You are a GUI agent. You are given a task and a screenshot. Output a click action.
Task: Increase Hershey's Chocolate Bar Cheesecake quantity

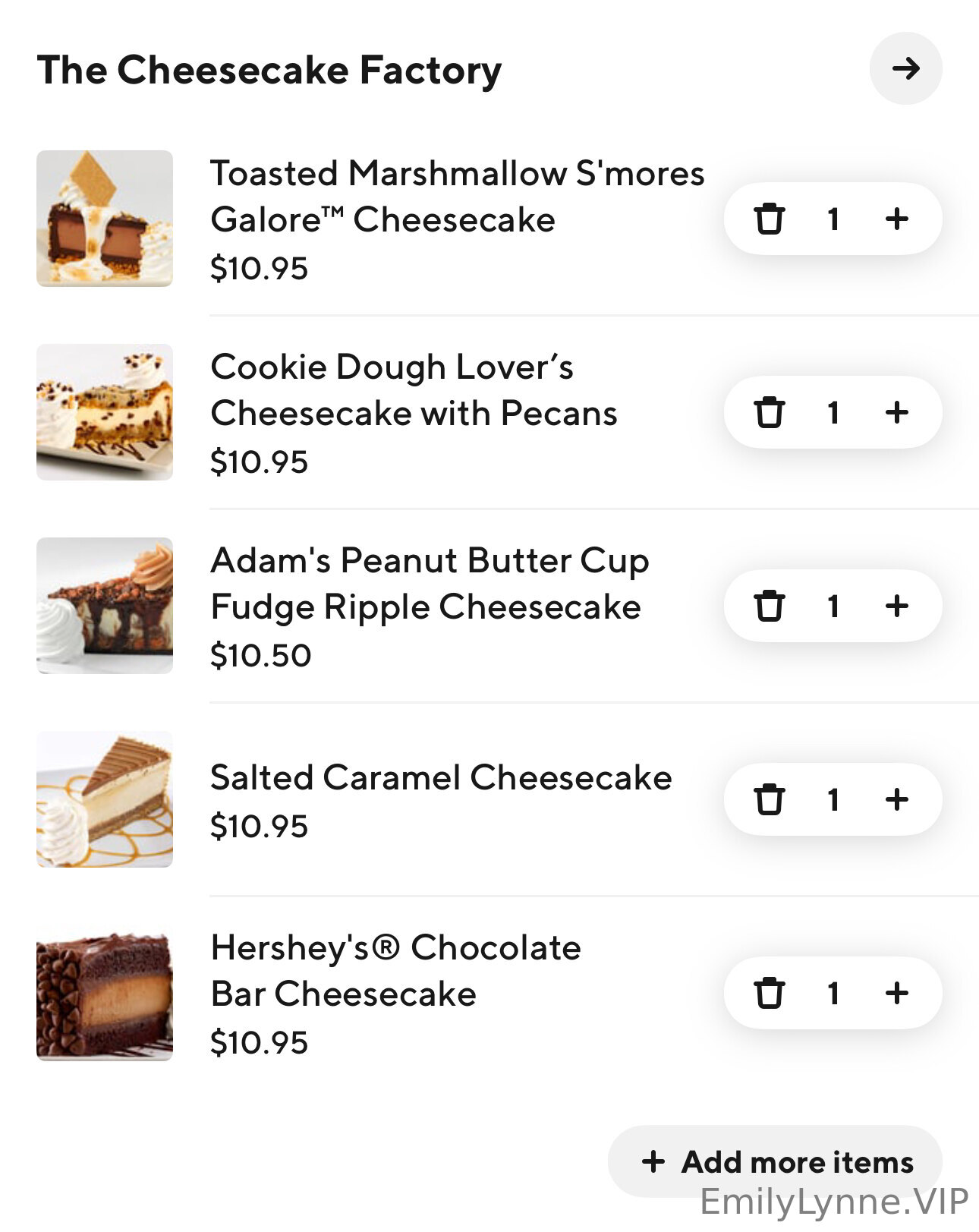[x=896, y=993]
